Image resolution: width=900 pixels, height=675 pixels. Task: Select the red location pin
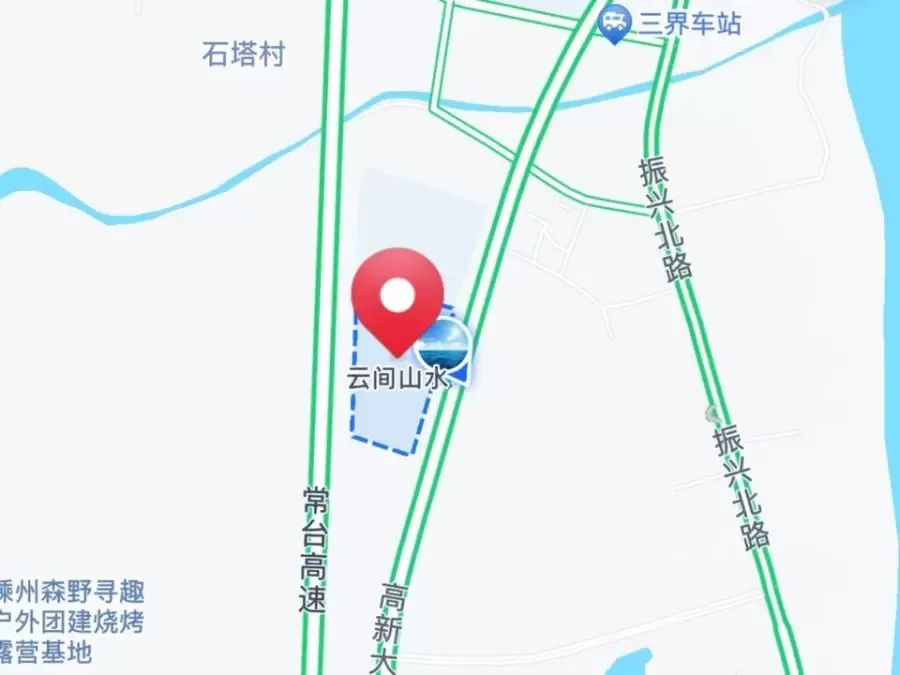[398, 297]
